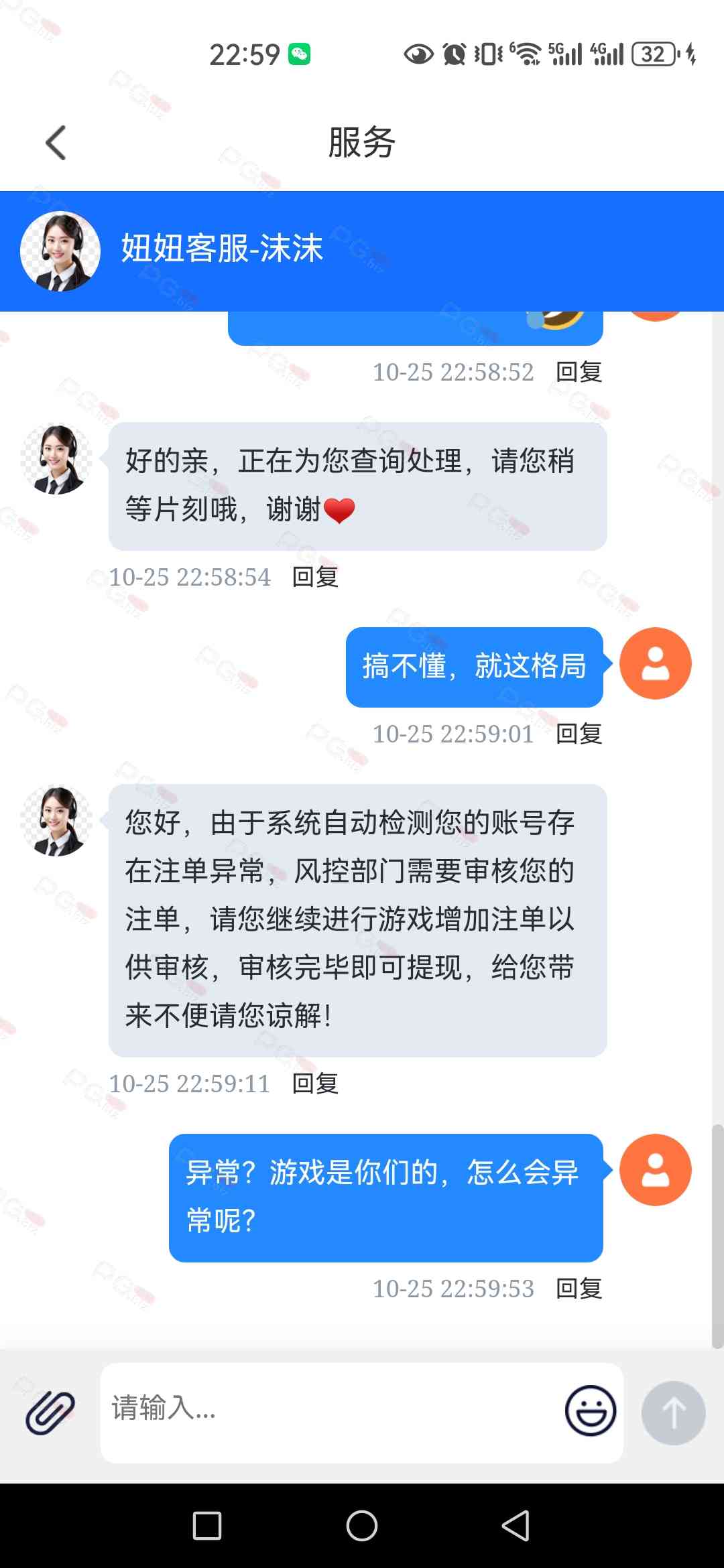Send message with the arrow button
Viewport: 724px width, 1568px height.
pyautogui.click(x=673, y=1413)
